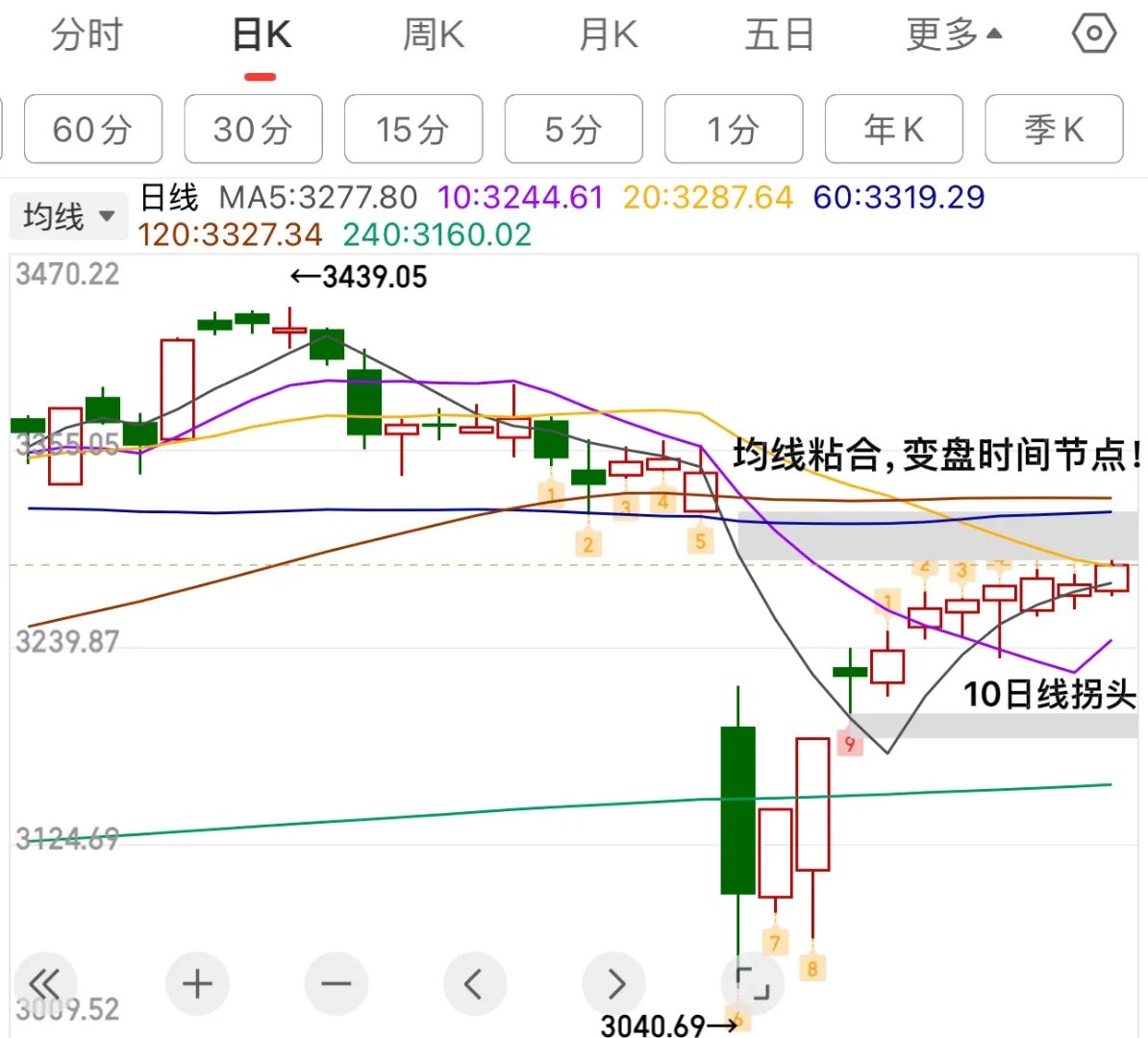
Task: Open chart settings hexagon icon
Action: pyautogui.click(x=1093, y=35)
